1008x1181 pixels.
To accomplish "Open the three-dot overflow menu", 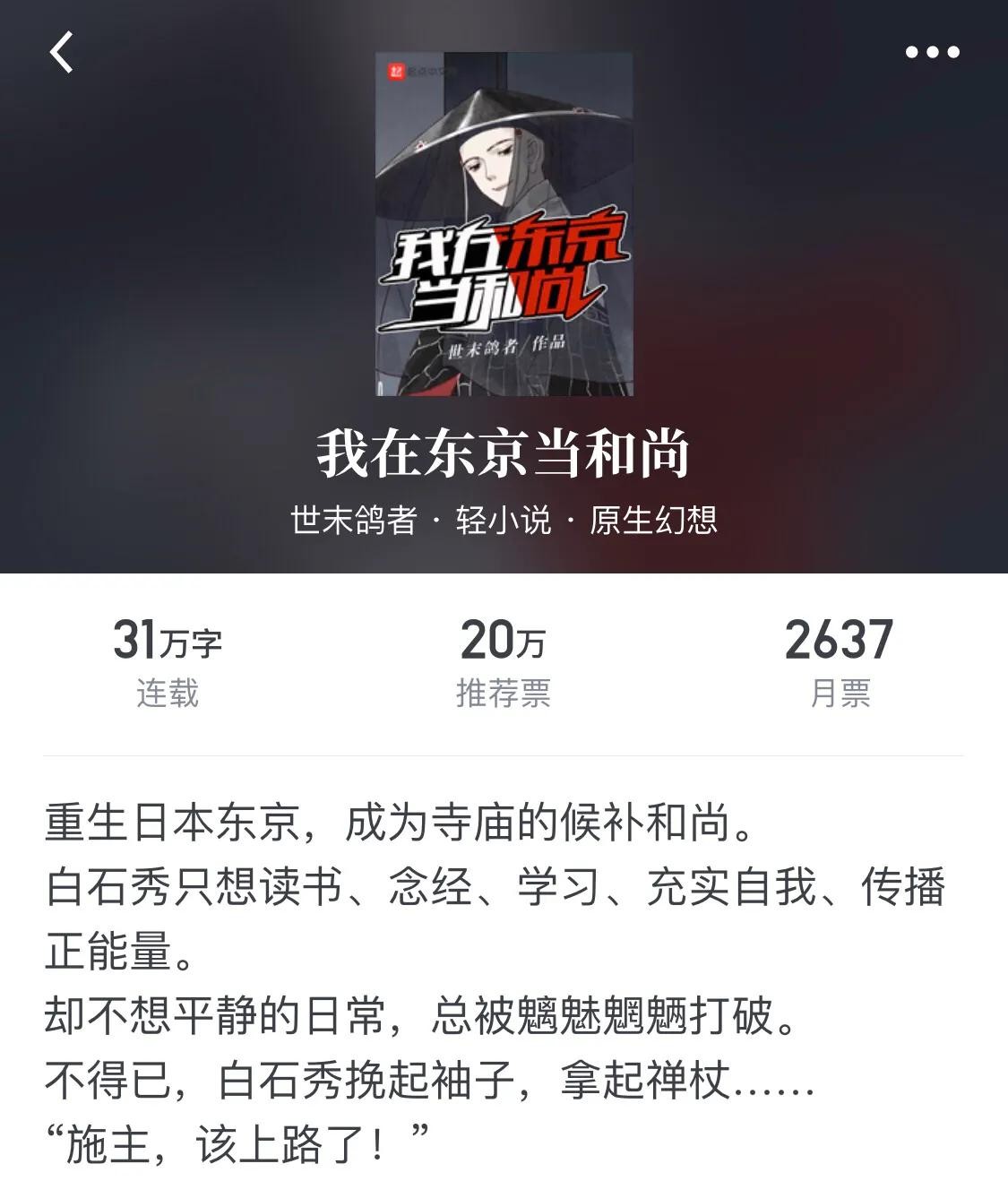I will [x=932, y=52].
